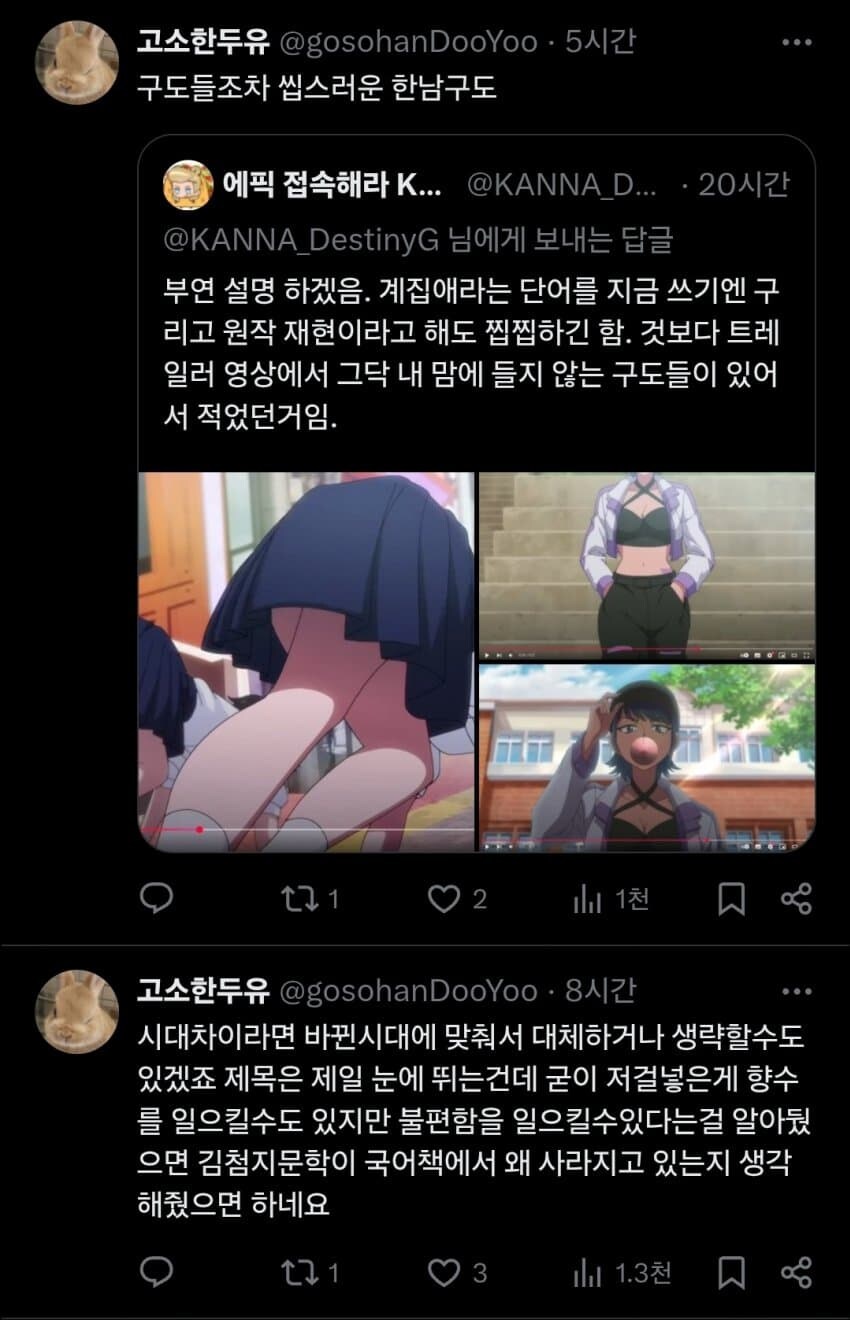Open profile picture on the 5시간 post
This screenshot has height=1320, width=850.
pyautogui.click(x=77, y=62)
